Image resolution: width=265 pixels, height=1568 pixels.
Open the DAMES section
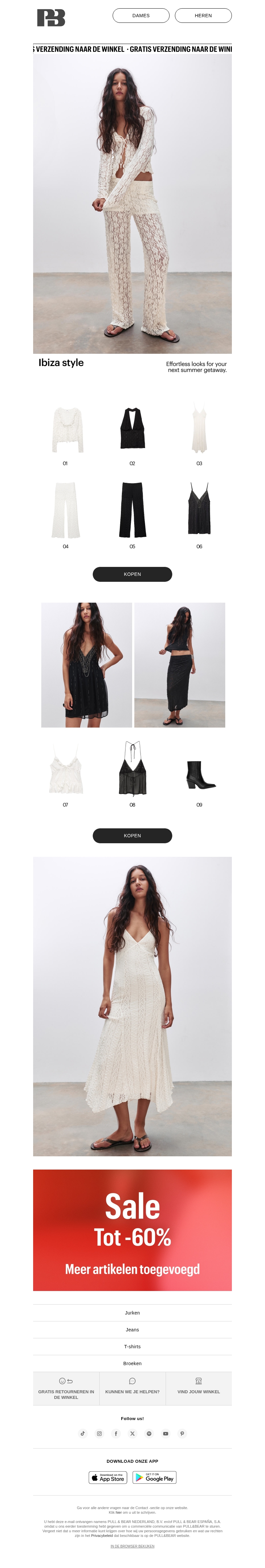(141, 16)
